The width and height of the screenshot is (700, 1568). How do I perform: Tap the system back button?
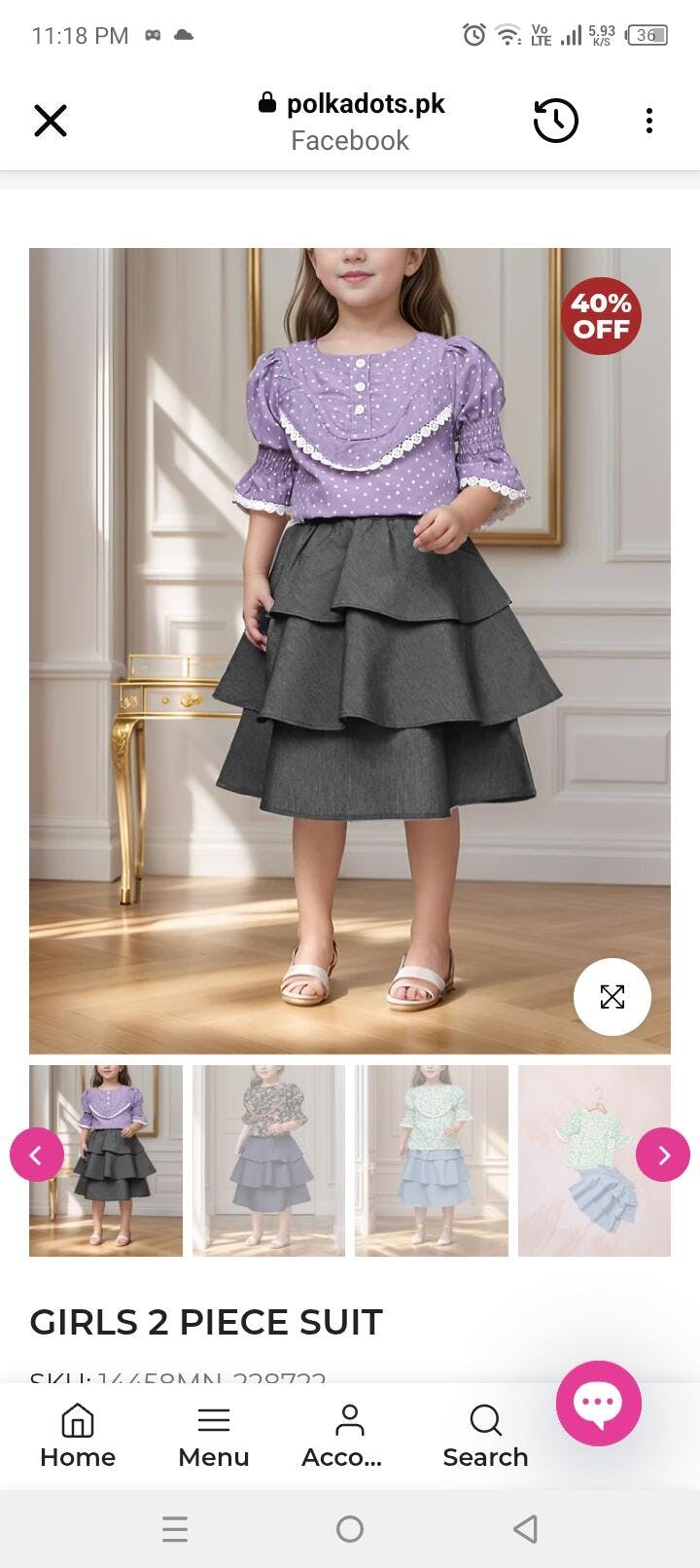(525, 1529)
